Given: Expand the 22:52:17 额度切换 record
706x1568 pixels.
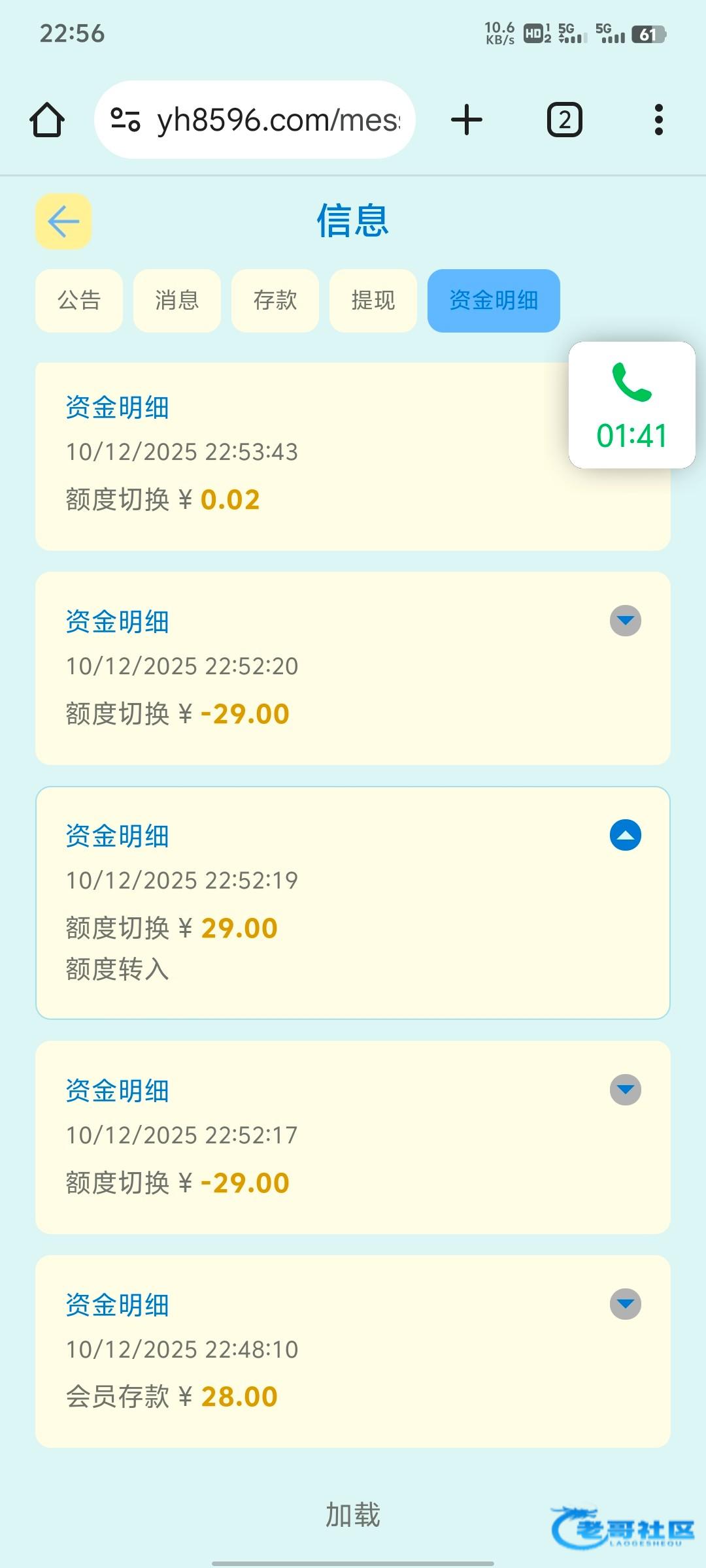Looking at the screenshot, I should pyautogui.click(x=625, y=1090).
